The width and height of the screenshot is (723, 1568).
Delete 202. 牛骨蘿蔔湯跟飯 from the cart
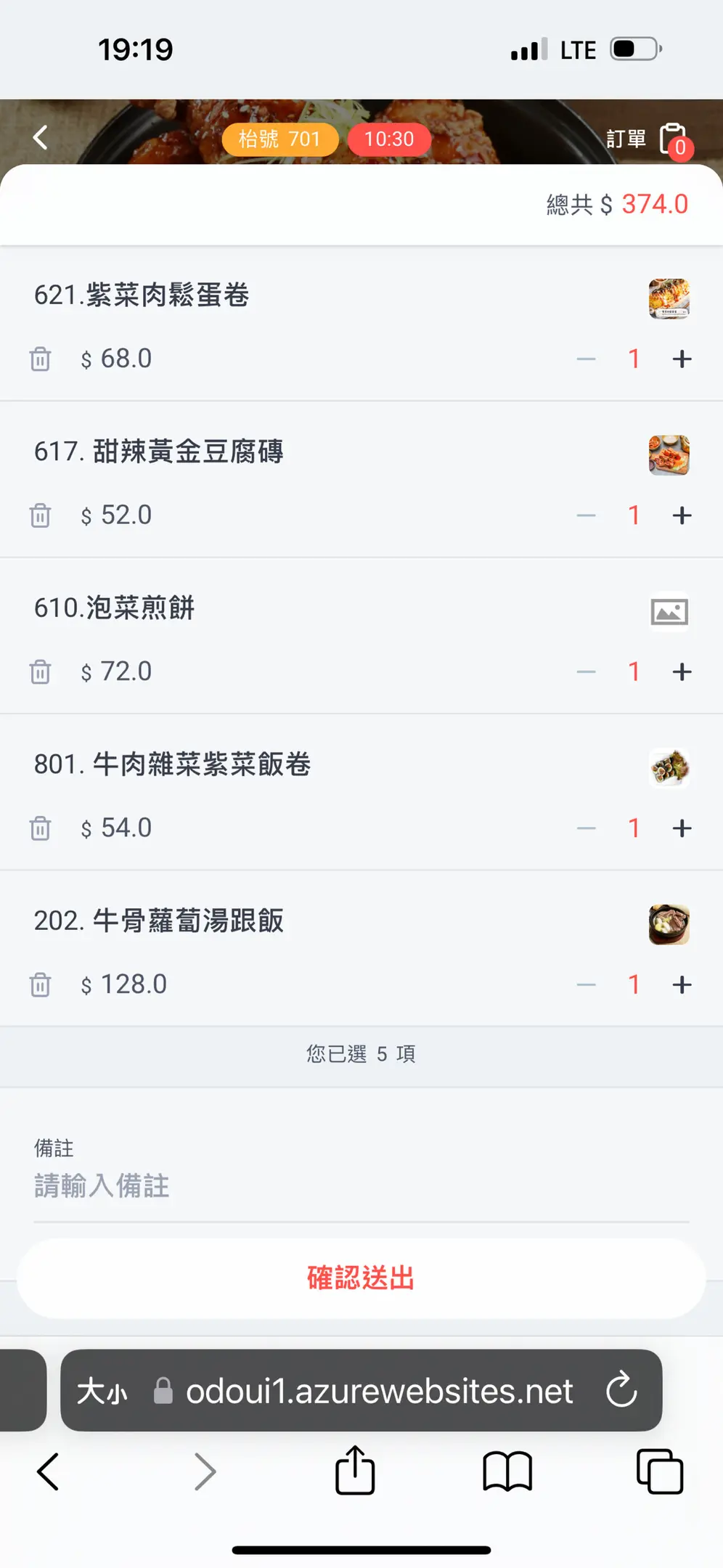[x=41, y=984]
